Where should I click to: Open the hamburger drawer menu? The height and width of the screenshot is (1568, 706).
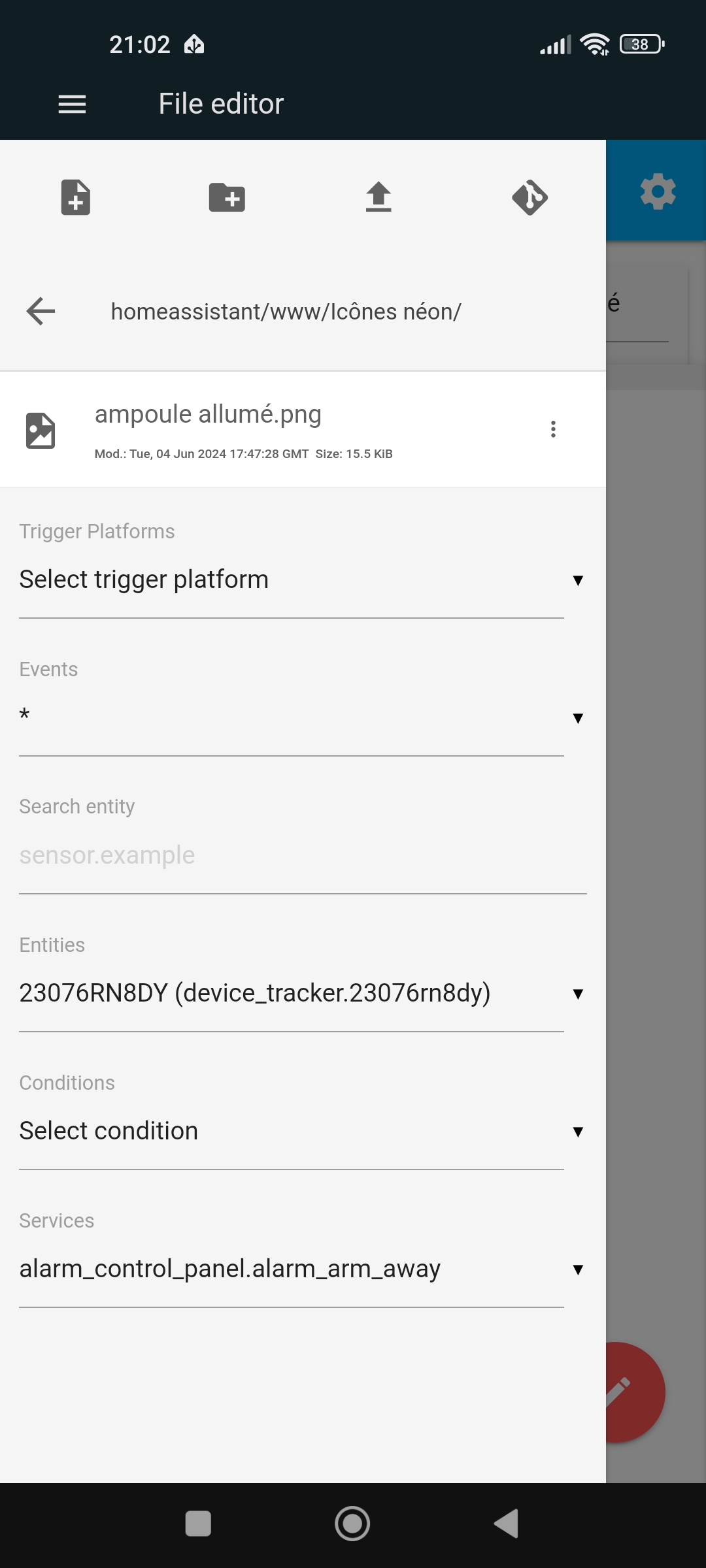tap(72, 105)
